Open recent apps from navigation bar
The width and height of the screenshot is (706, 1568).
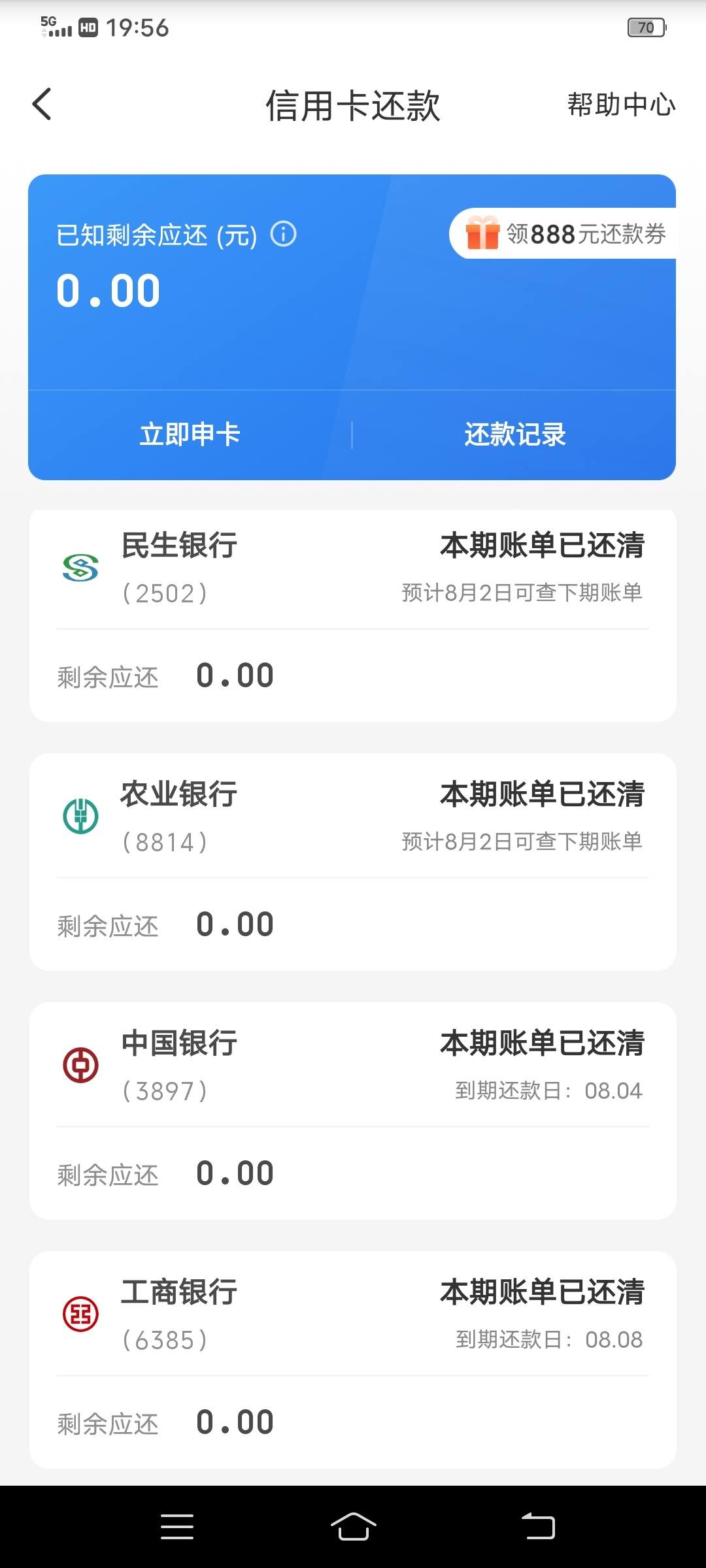point(177,1527)
